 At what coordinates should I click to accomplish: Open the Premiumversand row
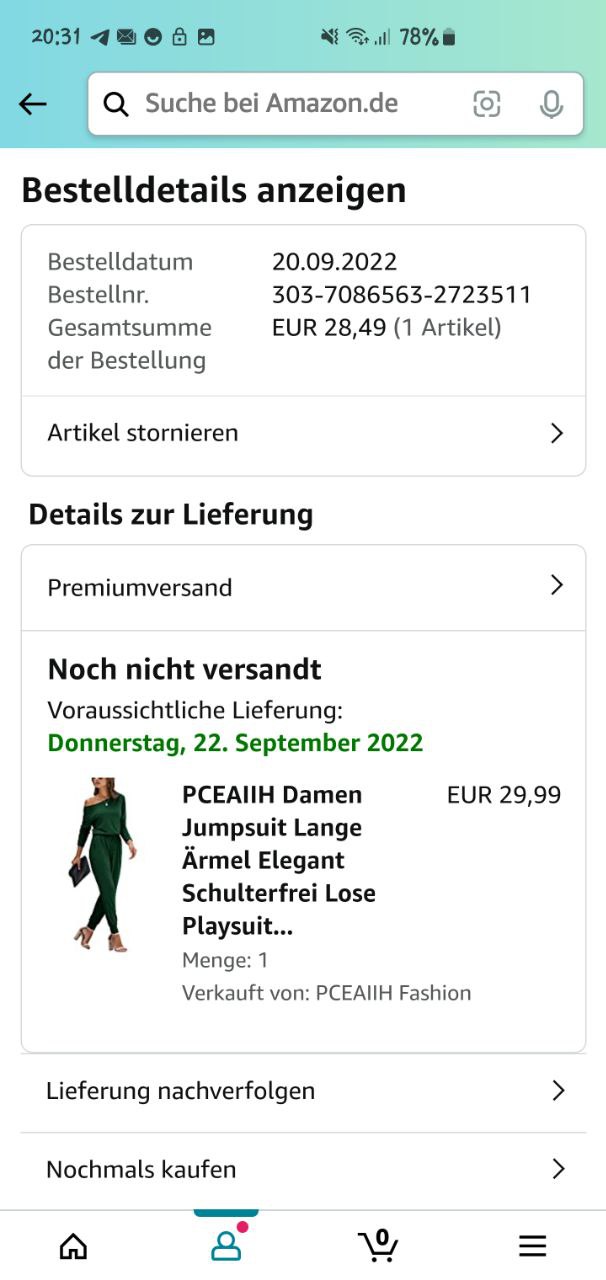303,587
